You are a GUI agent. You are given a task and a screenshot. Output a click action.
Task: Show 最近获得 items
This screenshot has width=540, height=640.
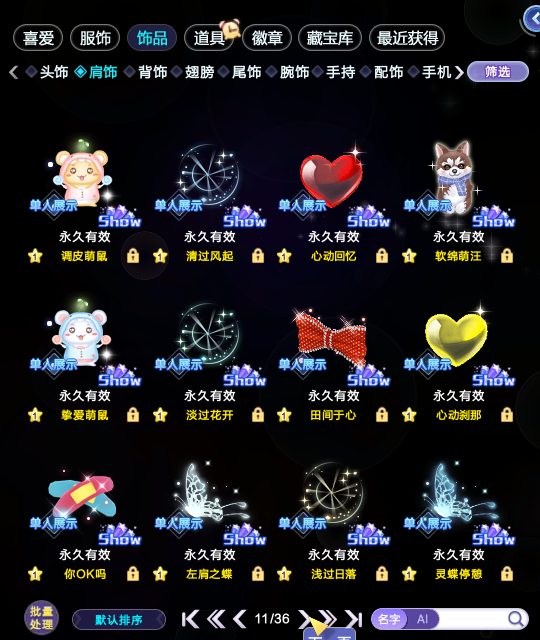[x=407, y=38]
